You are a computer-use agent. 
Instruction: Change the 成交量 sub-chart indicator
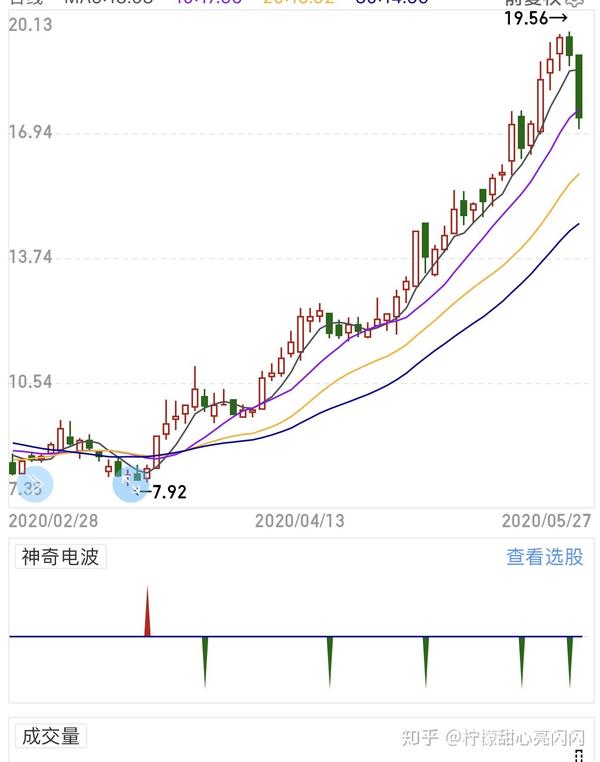pyautogui.click(x=51, y=737)
